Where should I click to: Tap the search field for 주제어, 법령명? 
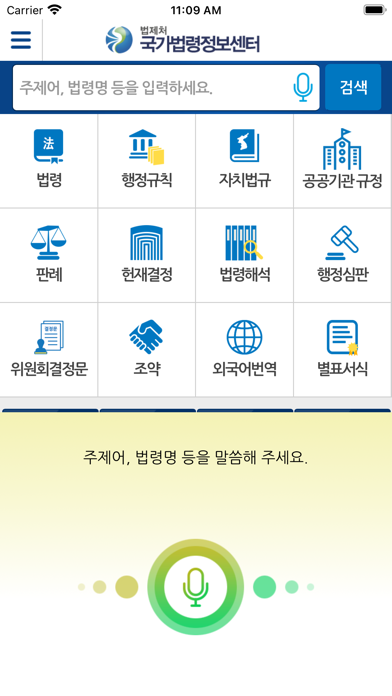click(x=151, y=87)
